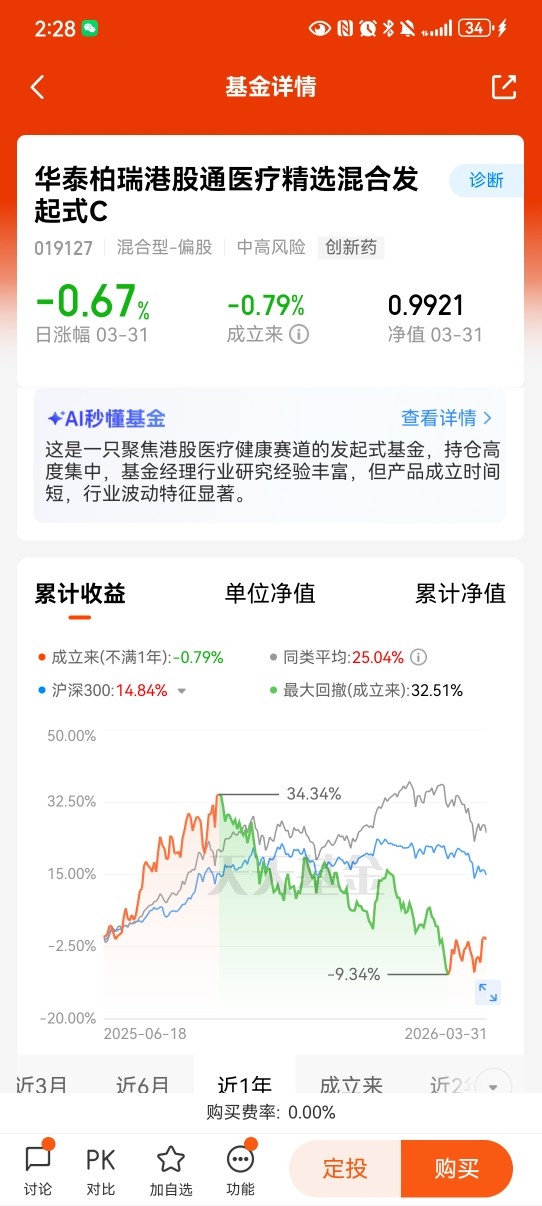This screenshot has width=542, height=1206.
Task: Expand more time ranges with the arrow
Action: 493,1086
